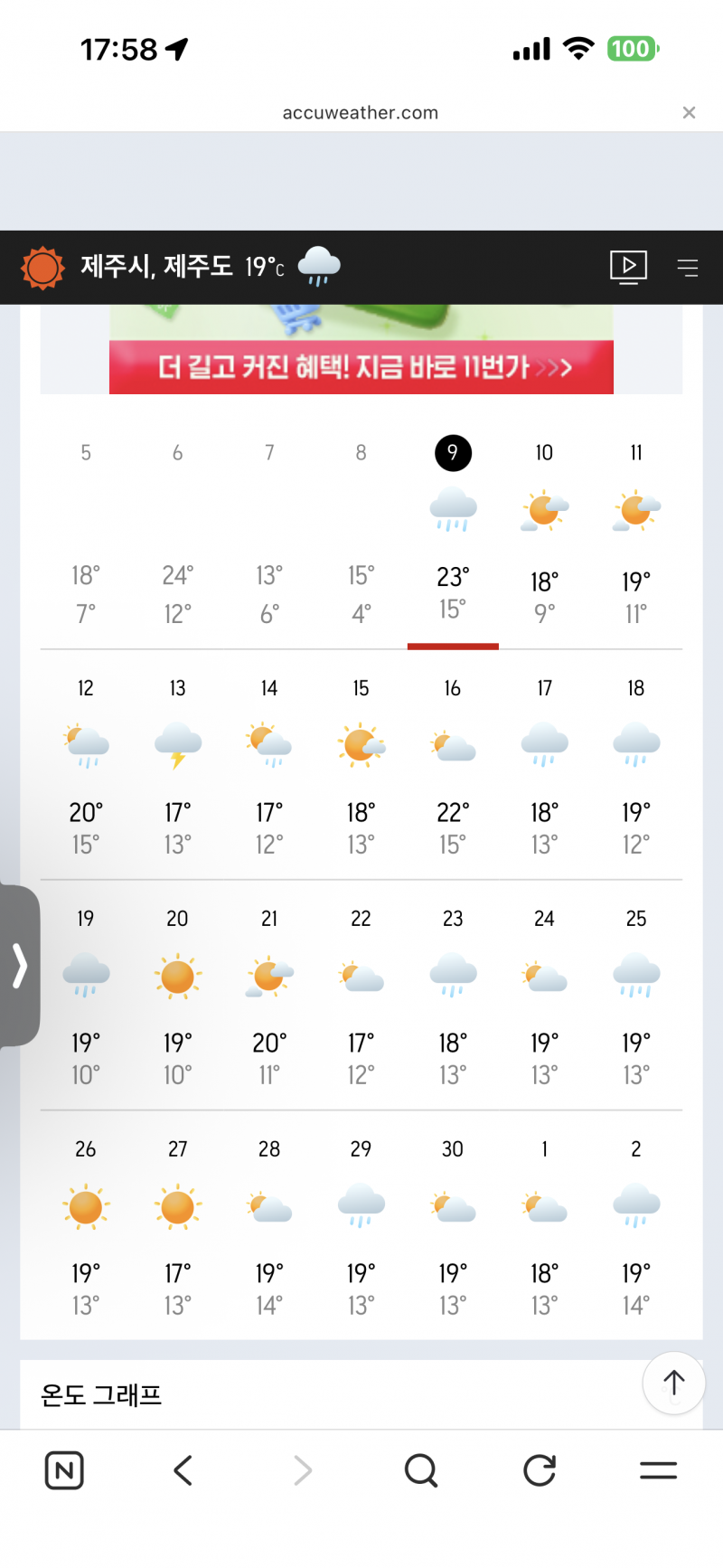View the thunderstorm forecast for the 13th

coord(178,769)
